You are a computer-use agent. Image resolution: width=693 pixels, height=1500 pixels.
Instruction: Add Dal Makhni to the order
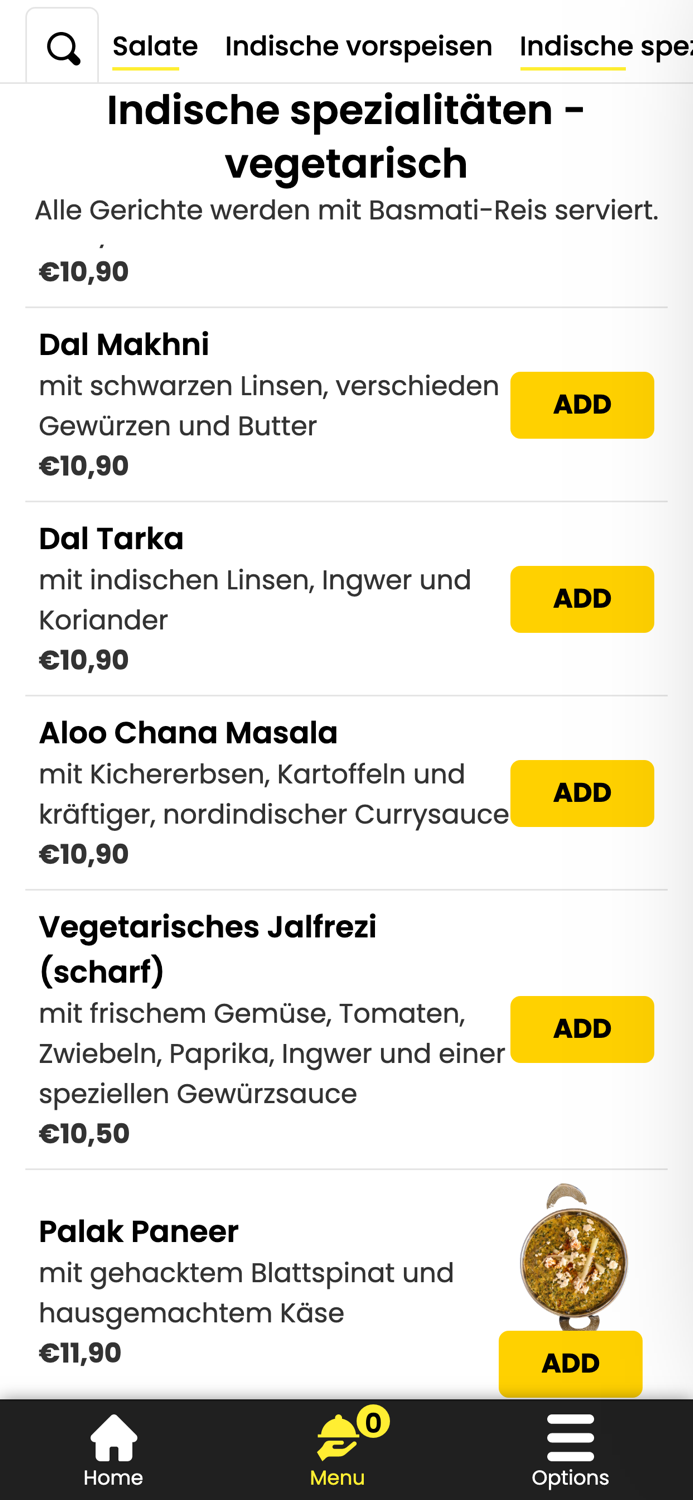click(x=582, y=405)
